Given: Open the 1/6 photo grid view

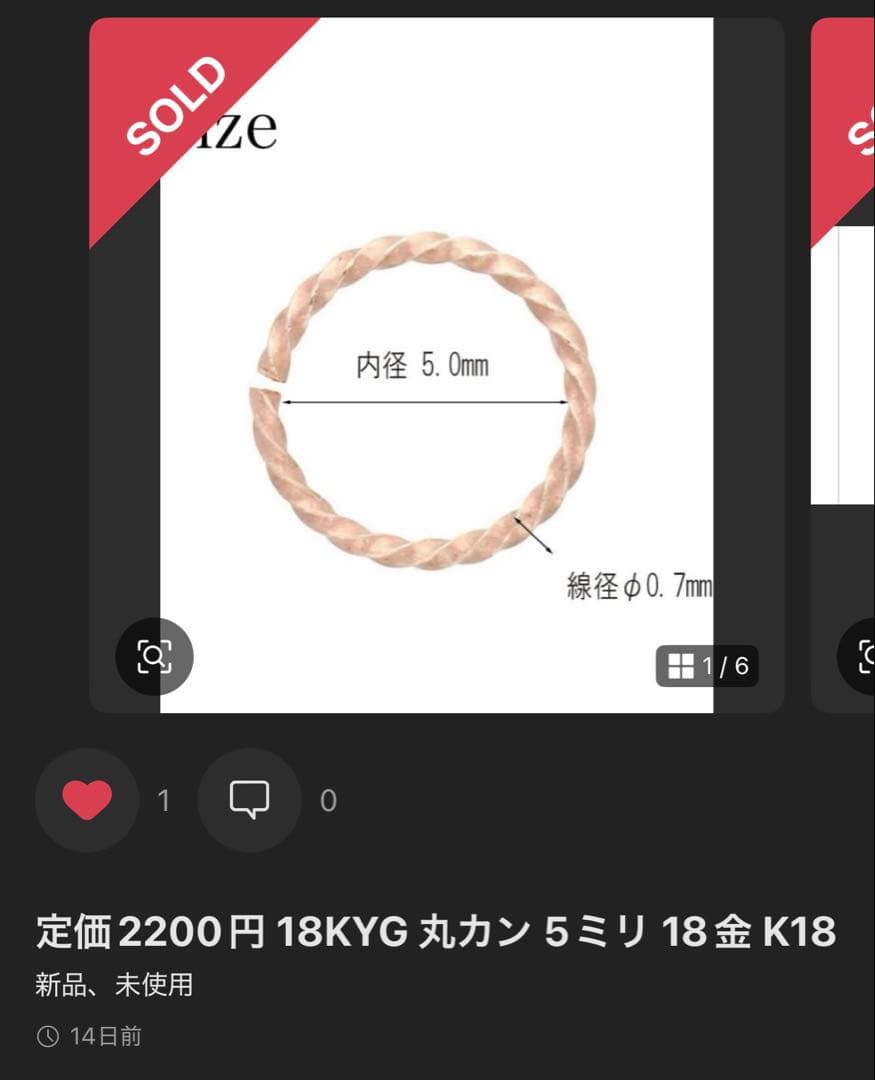Looking at the screenshot, I should (707, 666).
